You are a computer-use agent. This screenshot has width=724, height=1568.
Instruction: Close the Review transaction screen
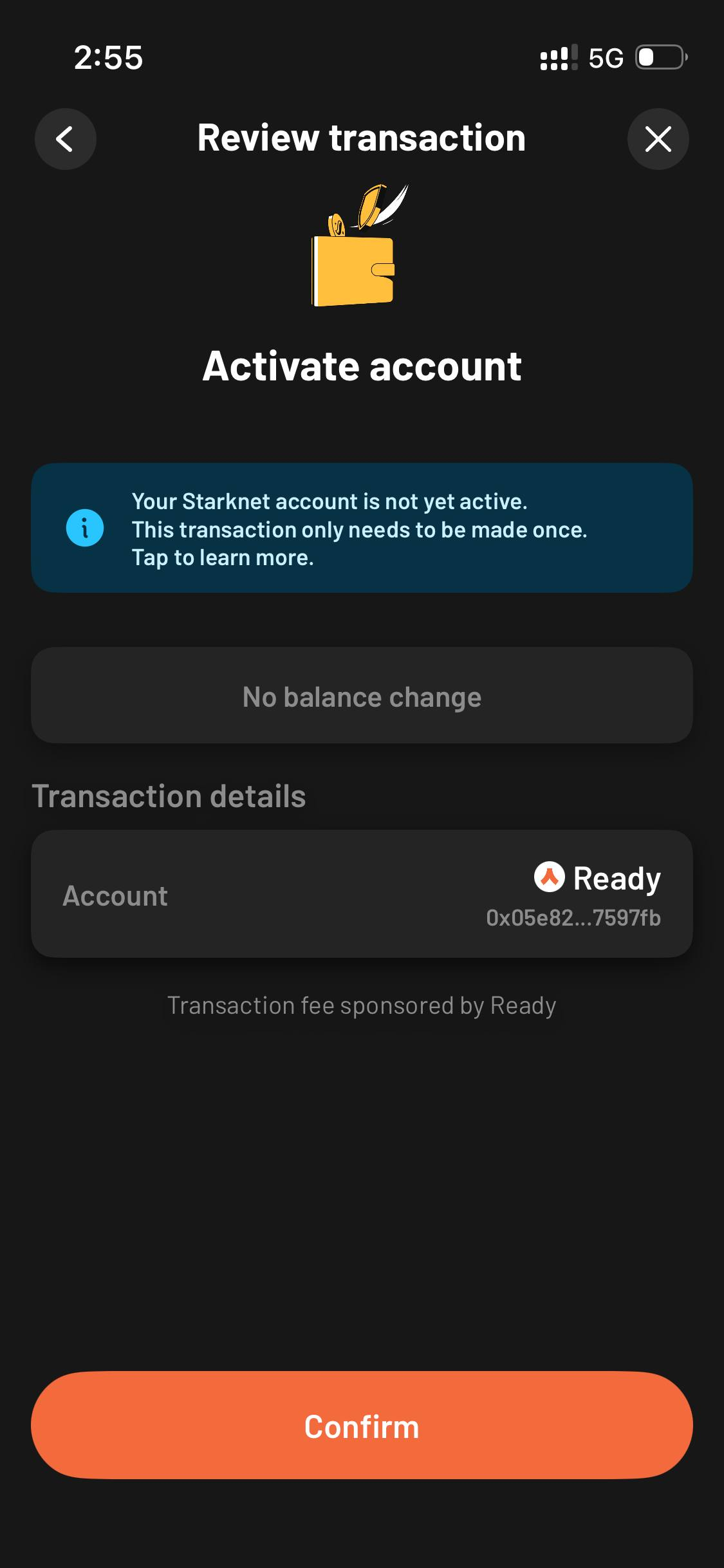tap(658, 139)
